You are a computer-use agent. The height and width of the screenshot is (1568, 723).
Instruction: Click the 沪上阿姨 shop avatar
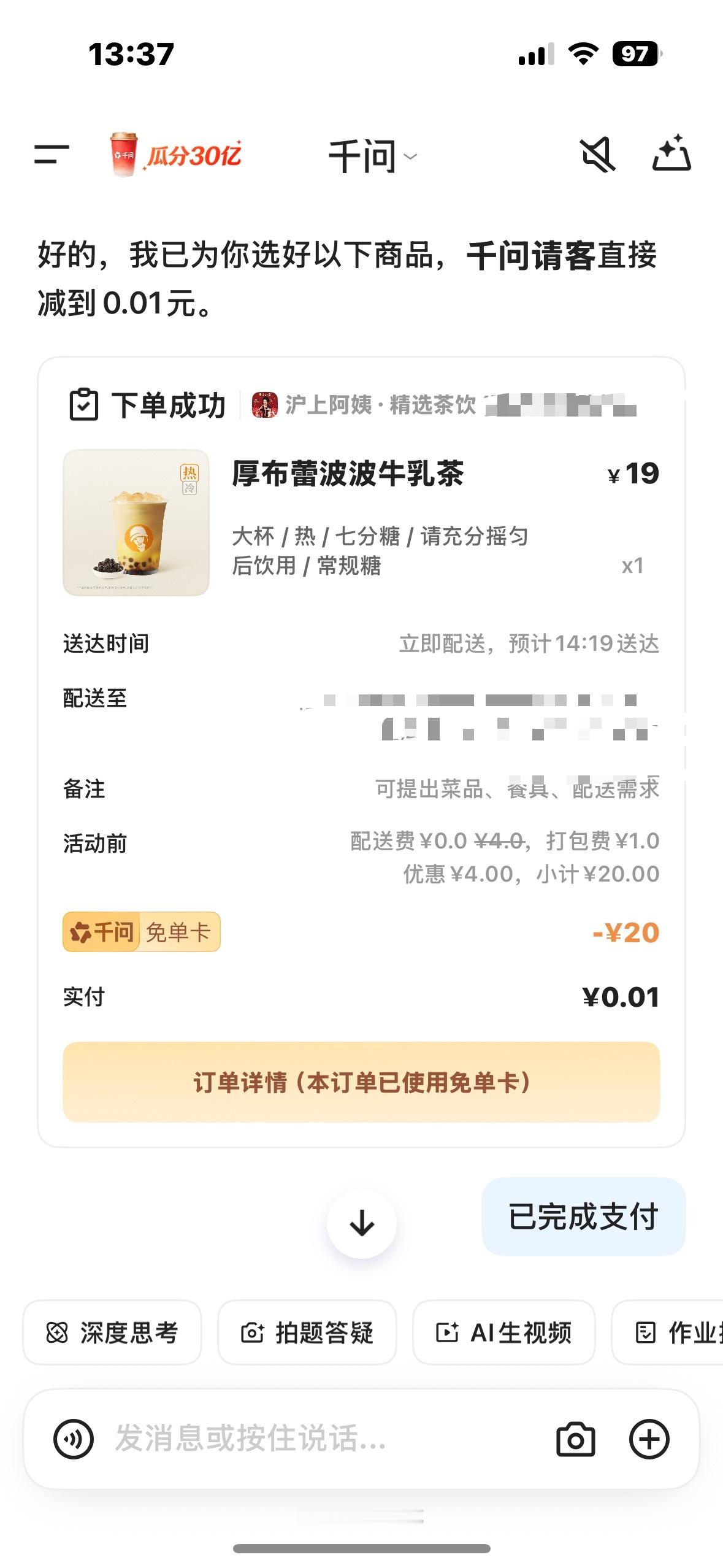tap(264, 405)
